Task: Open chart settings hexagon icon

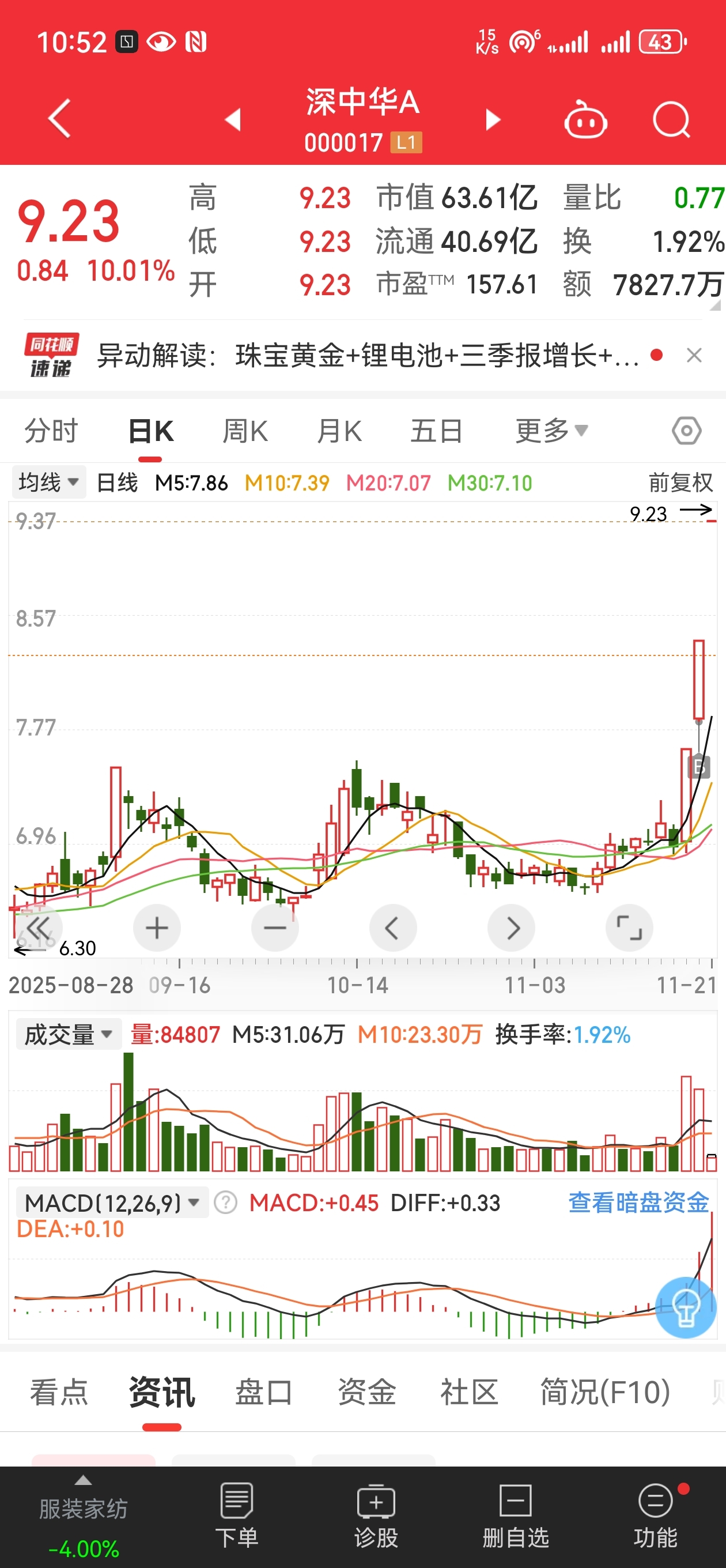Action: pyautogui.click(x=686, y=431)
